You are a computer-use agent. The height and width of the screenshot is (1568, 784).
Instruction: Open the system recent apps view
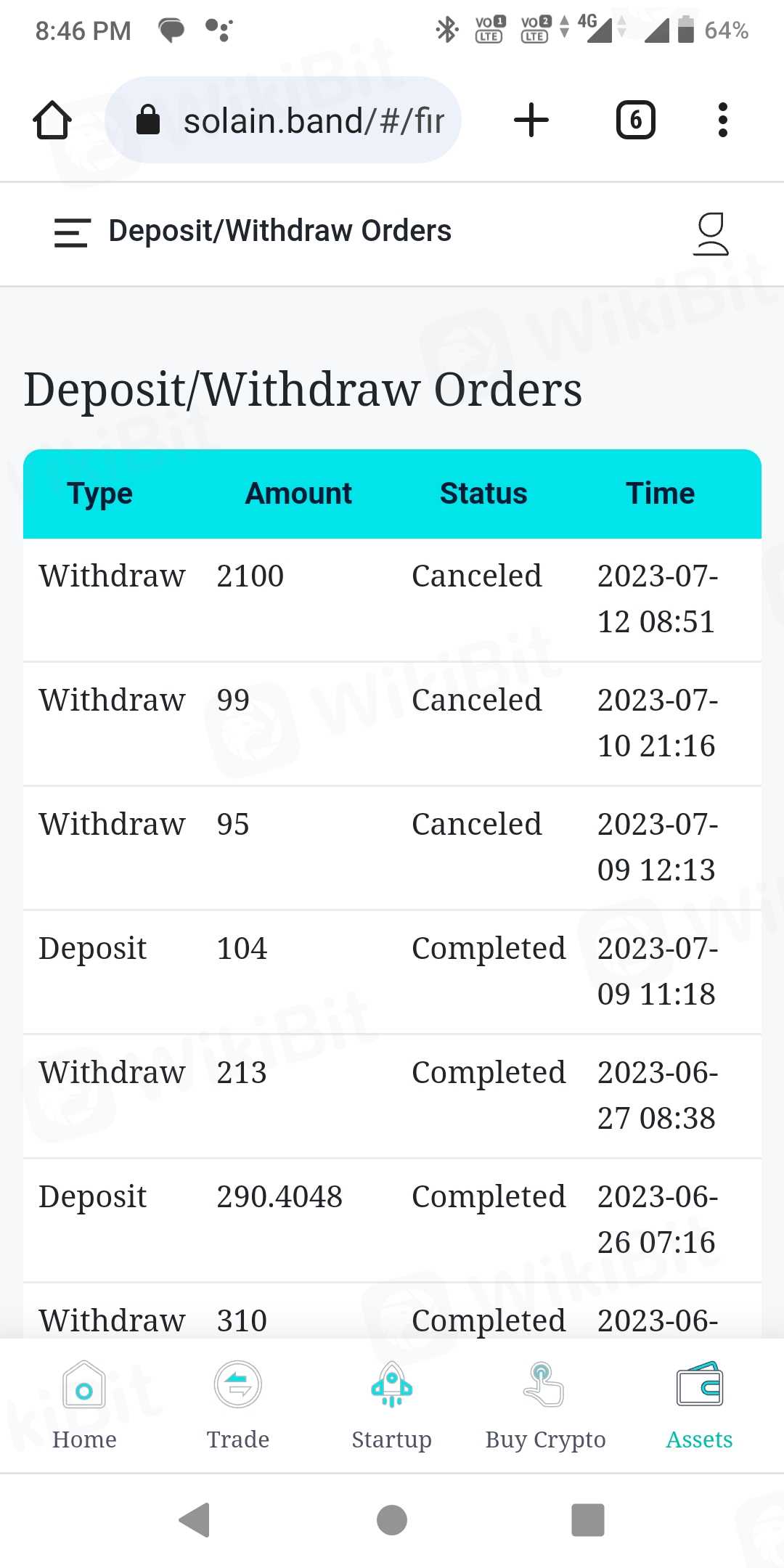588,1520
